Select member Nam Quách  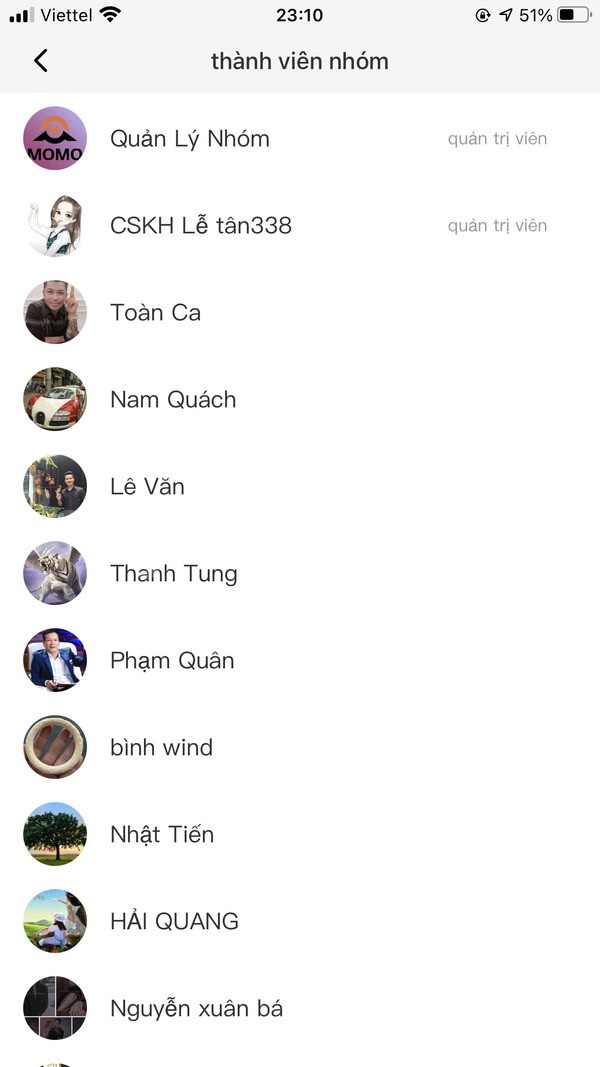click(x=300, y=399)
